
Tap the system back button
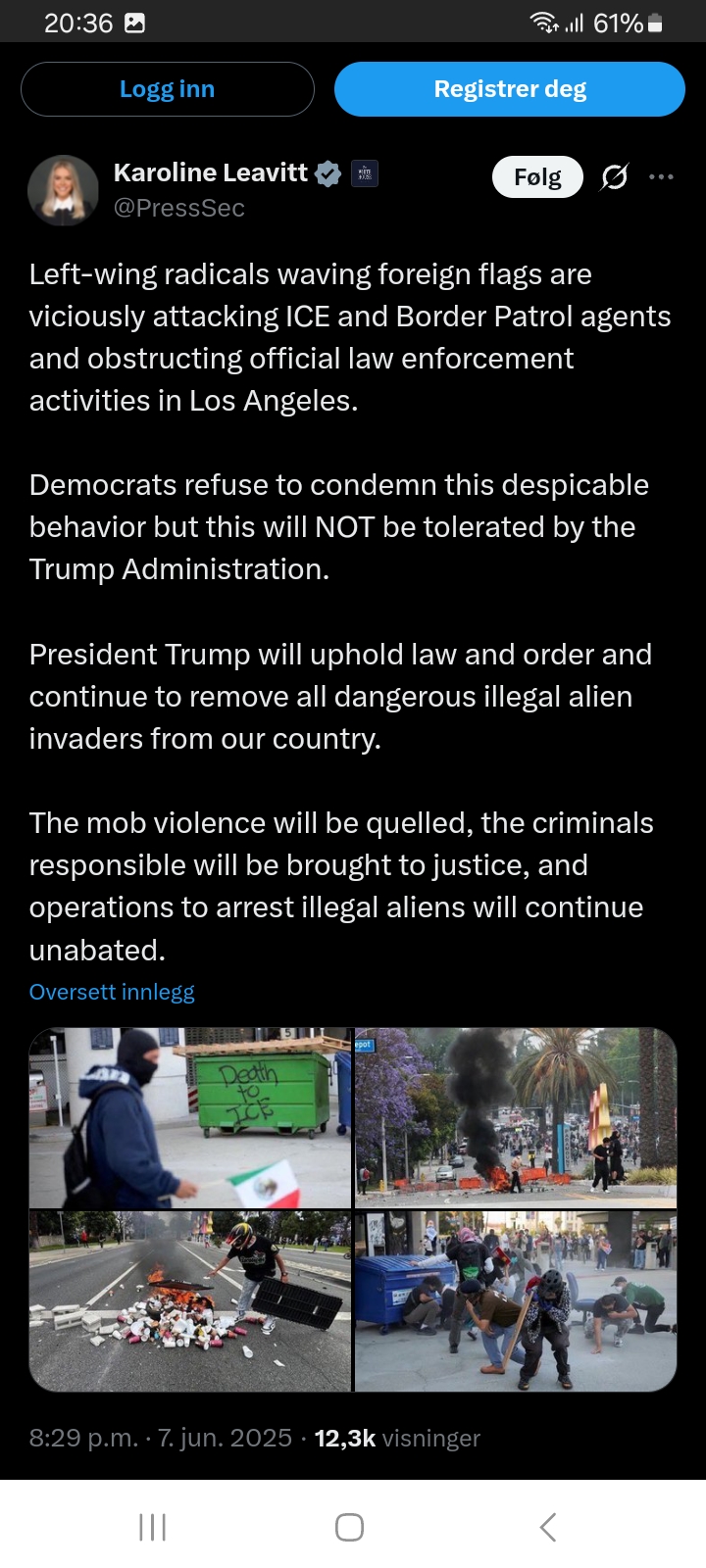[x=548, y=1527]
